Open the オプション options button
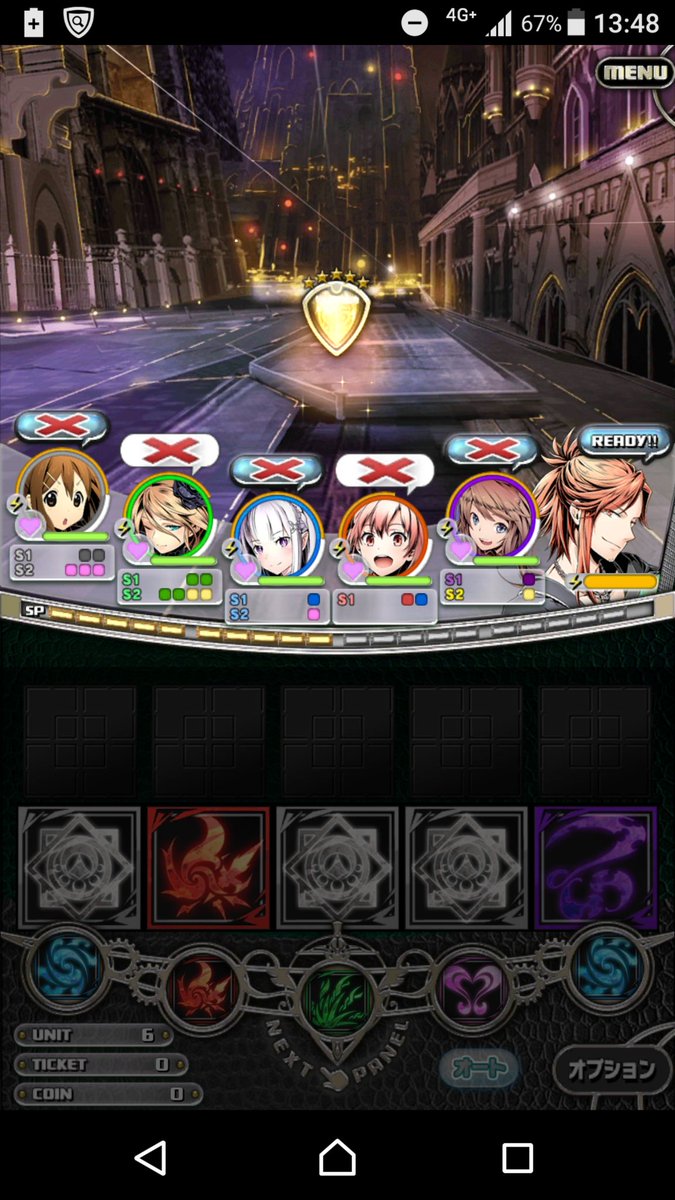Image resolution: width=675 pixels, height=1200 pixels. coord(611,1069)
